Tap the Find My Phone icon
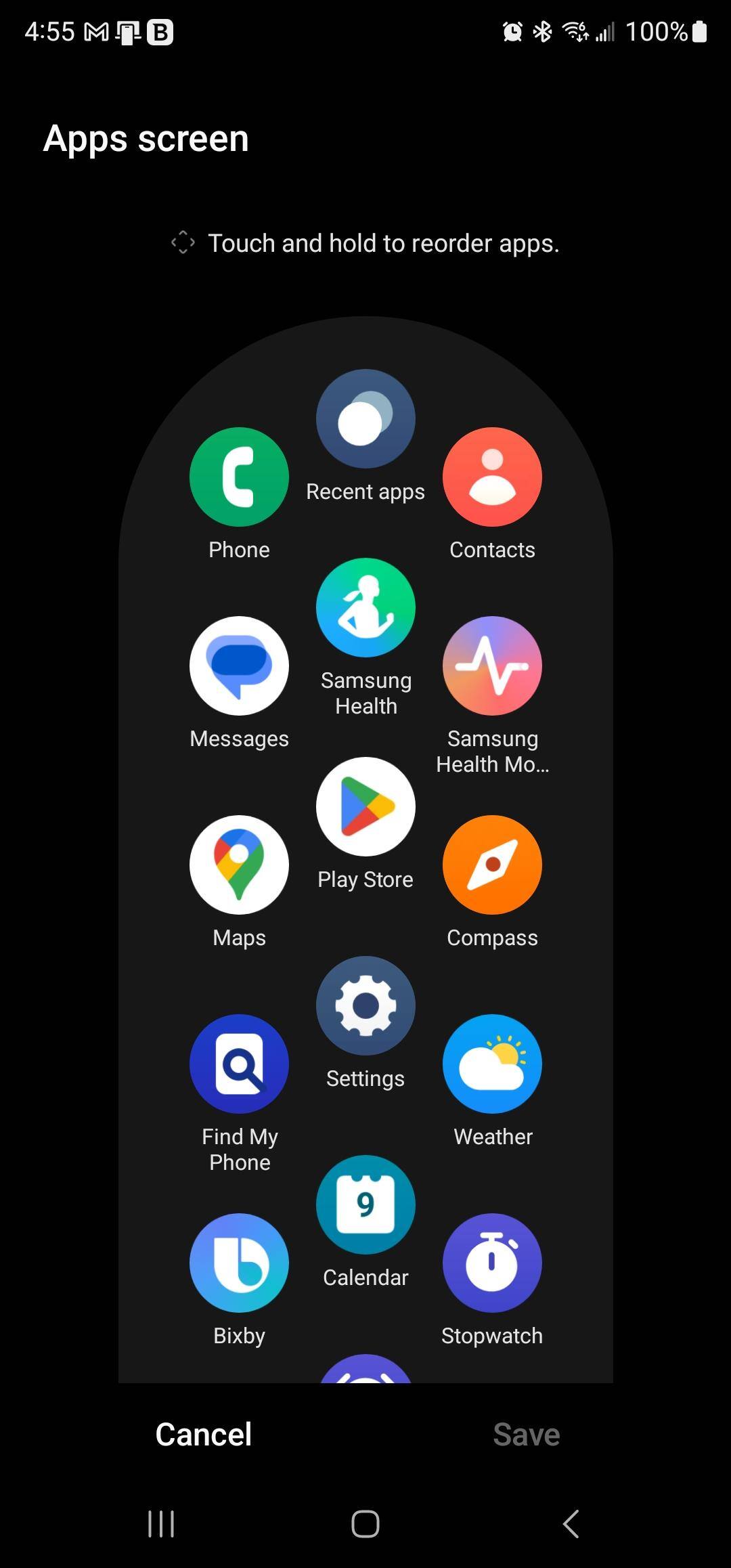Screen dimensions: 731x1568 pyautogui.click(x=239, y=1064)
